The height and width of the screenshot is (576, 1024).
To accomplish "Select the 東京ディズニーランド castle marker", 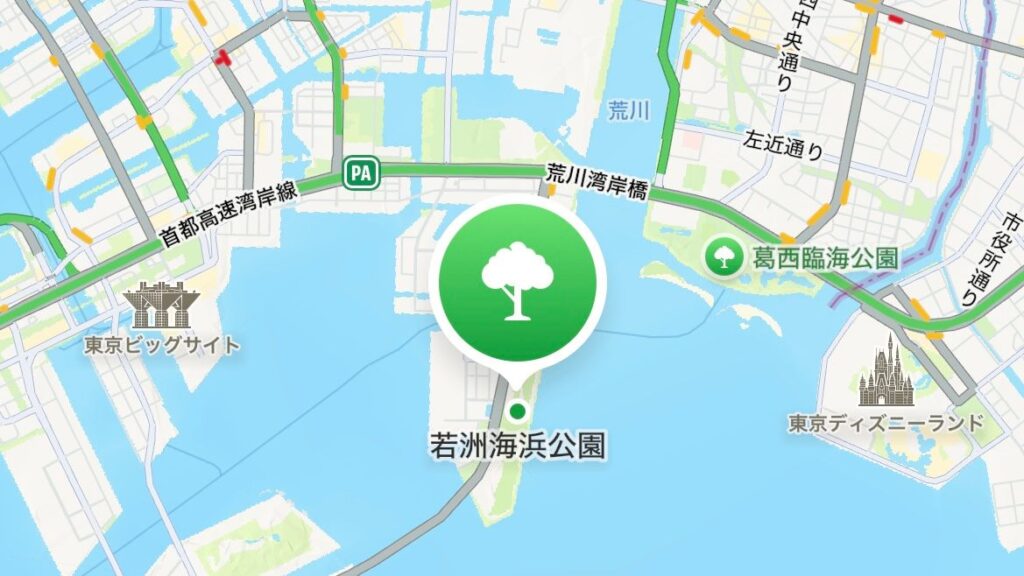I will click(x=887, y=376).
